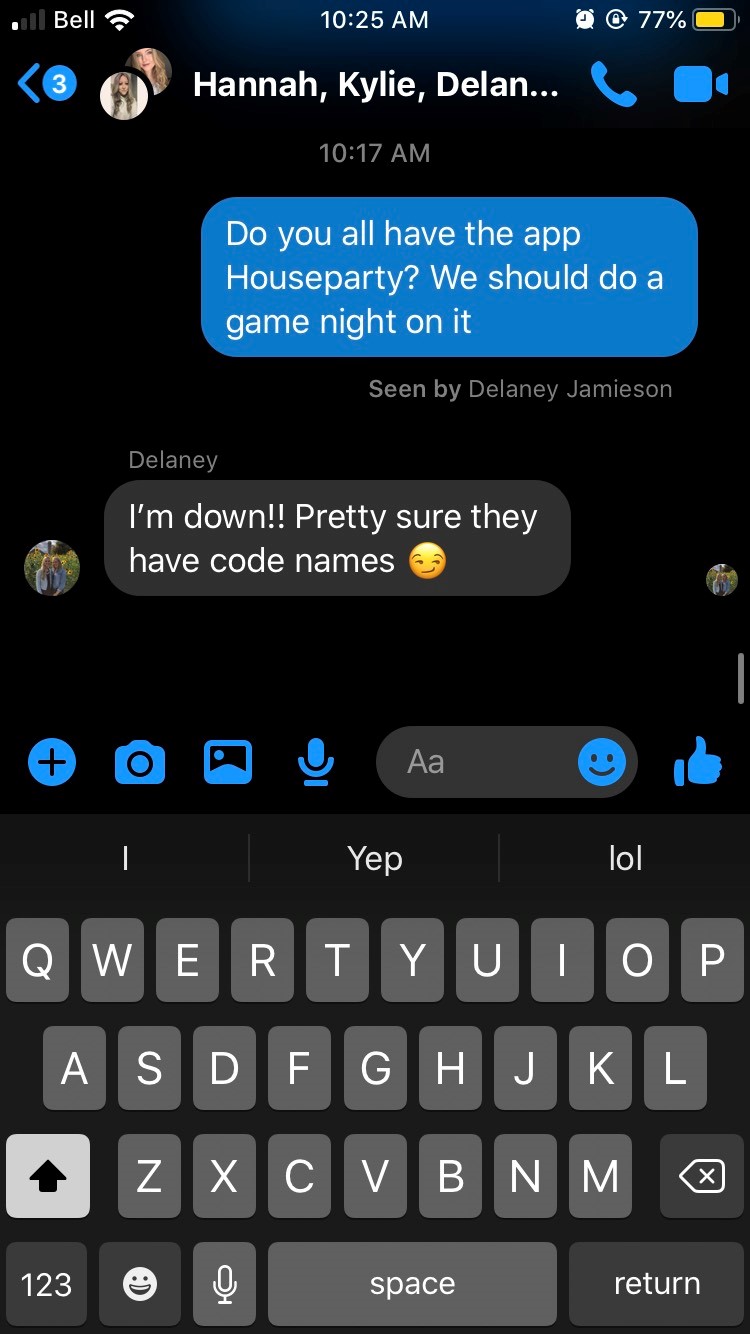
Task: Open group details for Hannah, Kylie, Delan...
Action: click(375, 85)
